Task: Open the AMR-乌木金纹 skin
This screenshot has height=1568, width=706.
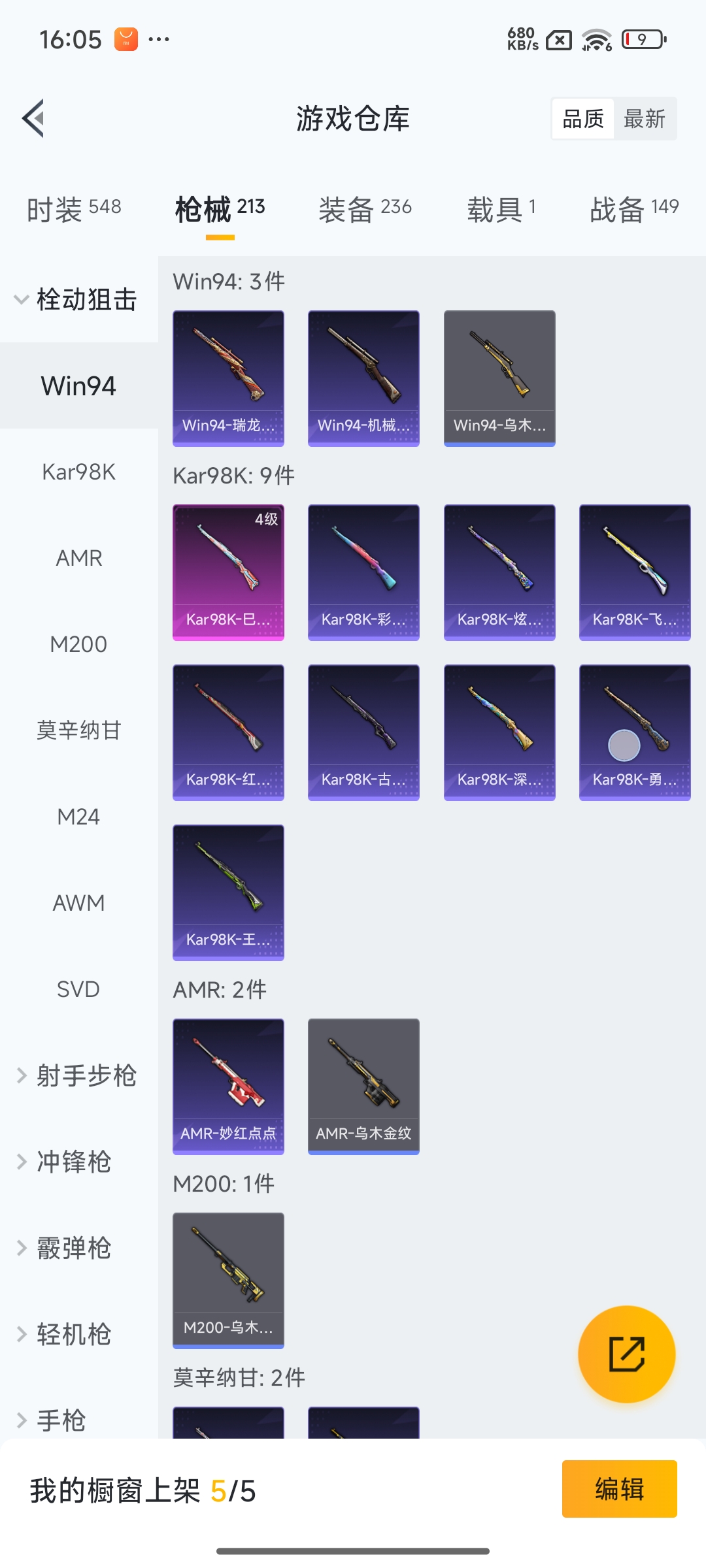Action: pyautogui.click(x=363, y=1086)
